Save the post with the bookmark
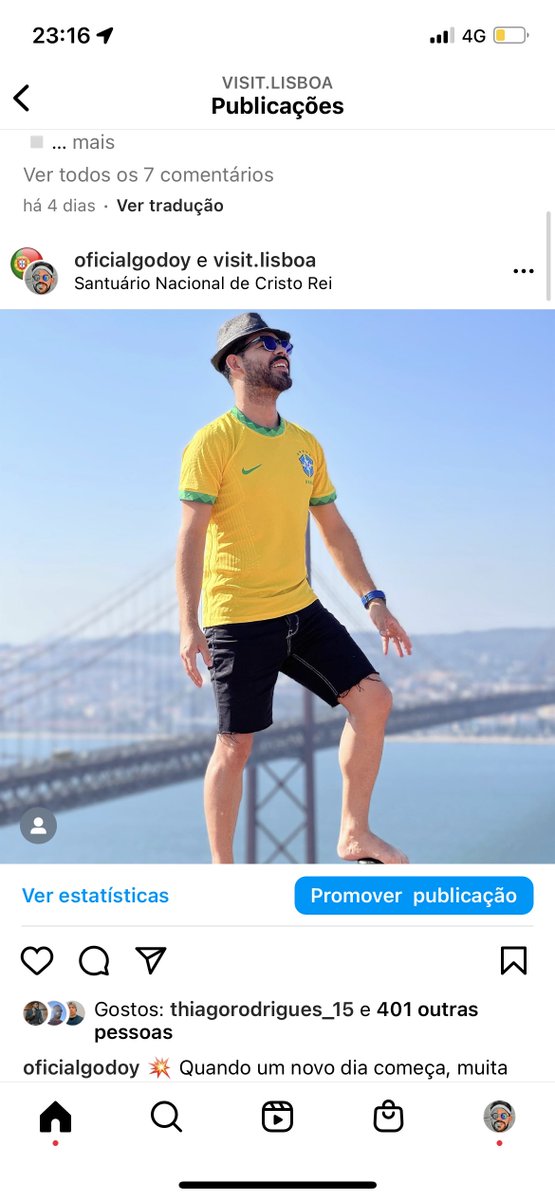 click(513, 961)
